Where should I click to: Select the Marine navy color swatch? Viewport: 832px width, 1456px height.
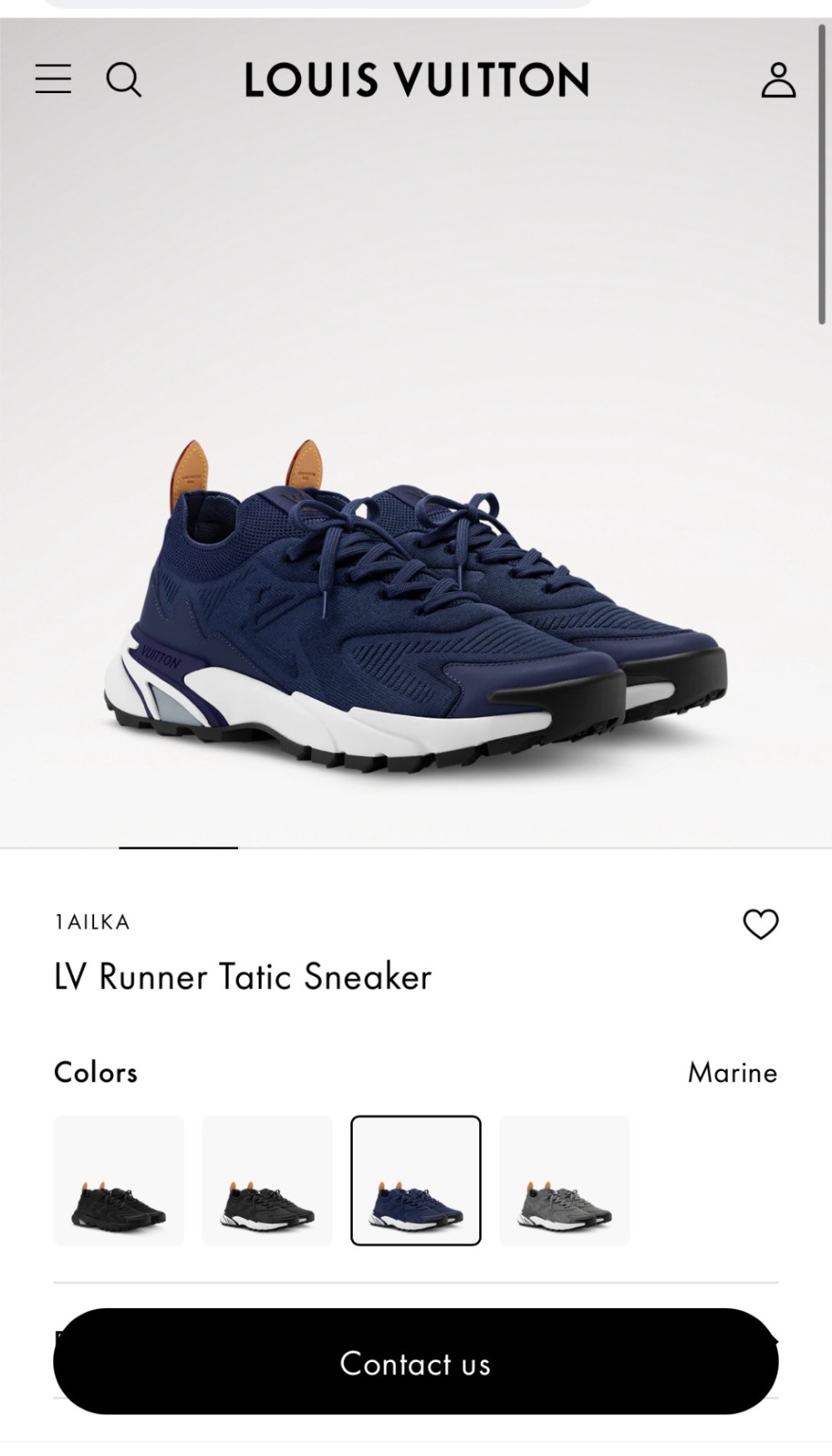click(416, 1181)
